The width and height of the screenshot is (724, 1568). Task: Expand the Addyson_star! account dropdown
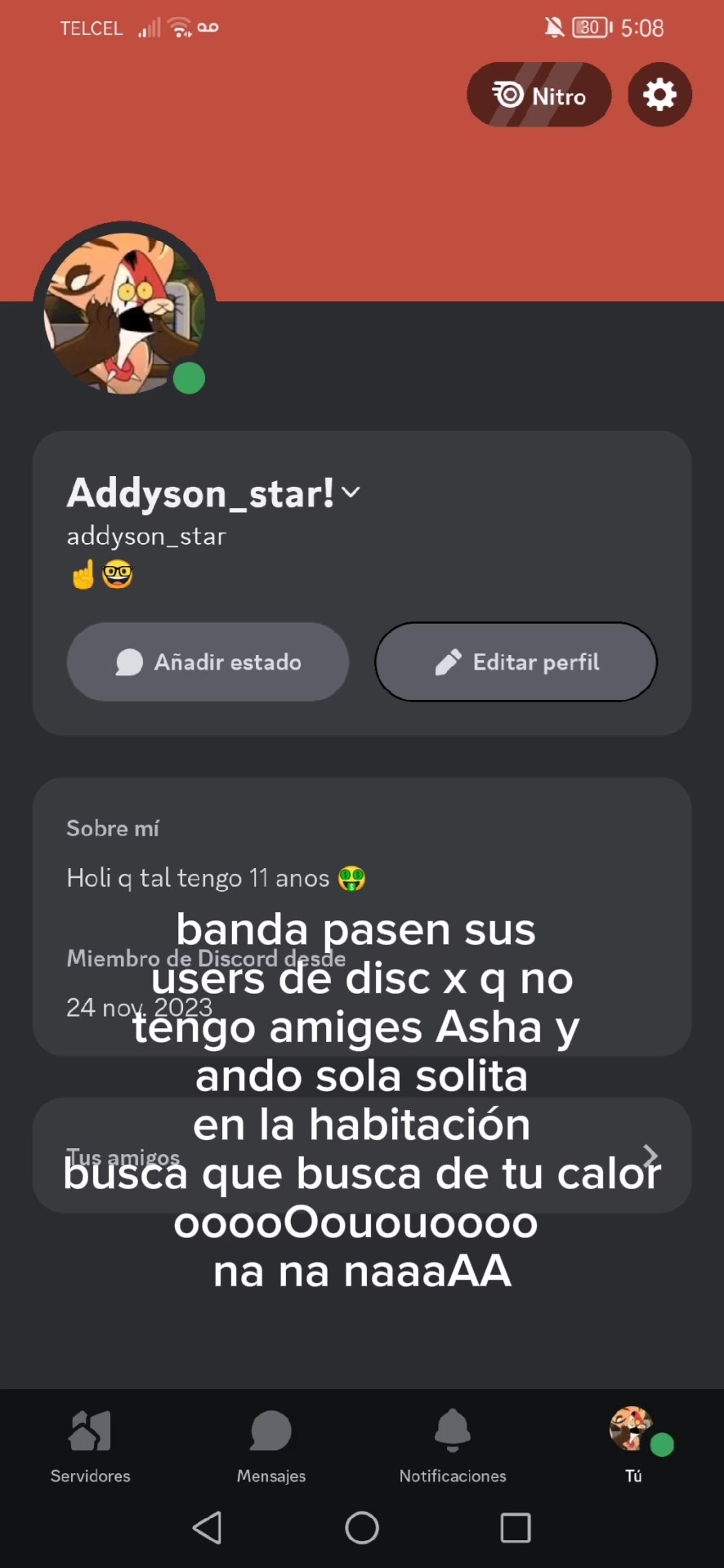(x=351, y=492)
